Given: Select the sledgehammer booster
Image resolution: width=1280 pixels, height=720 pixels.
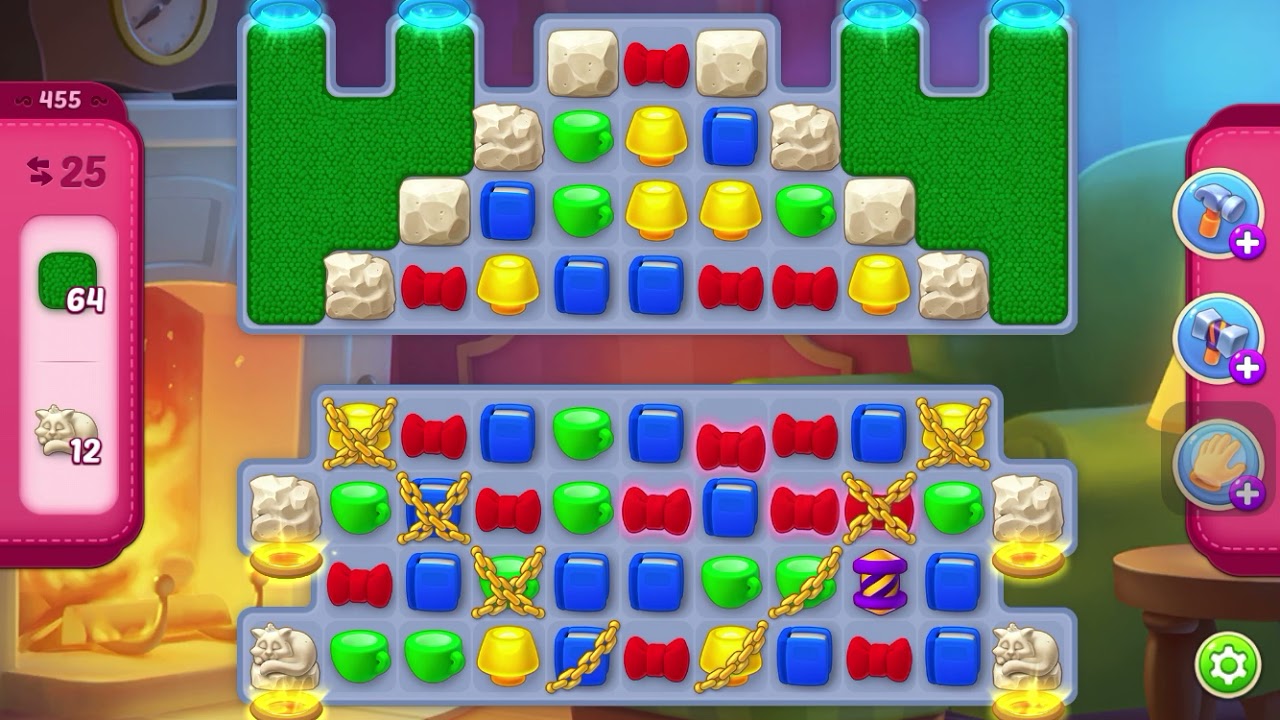Looking at the screenshot, I should click(1217, 338).
